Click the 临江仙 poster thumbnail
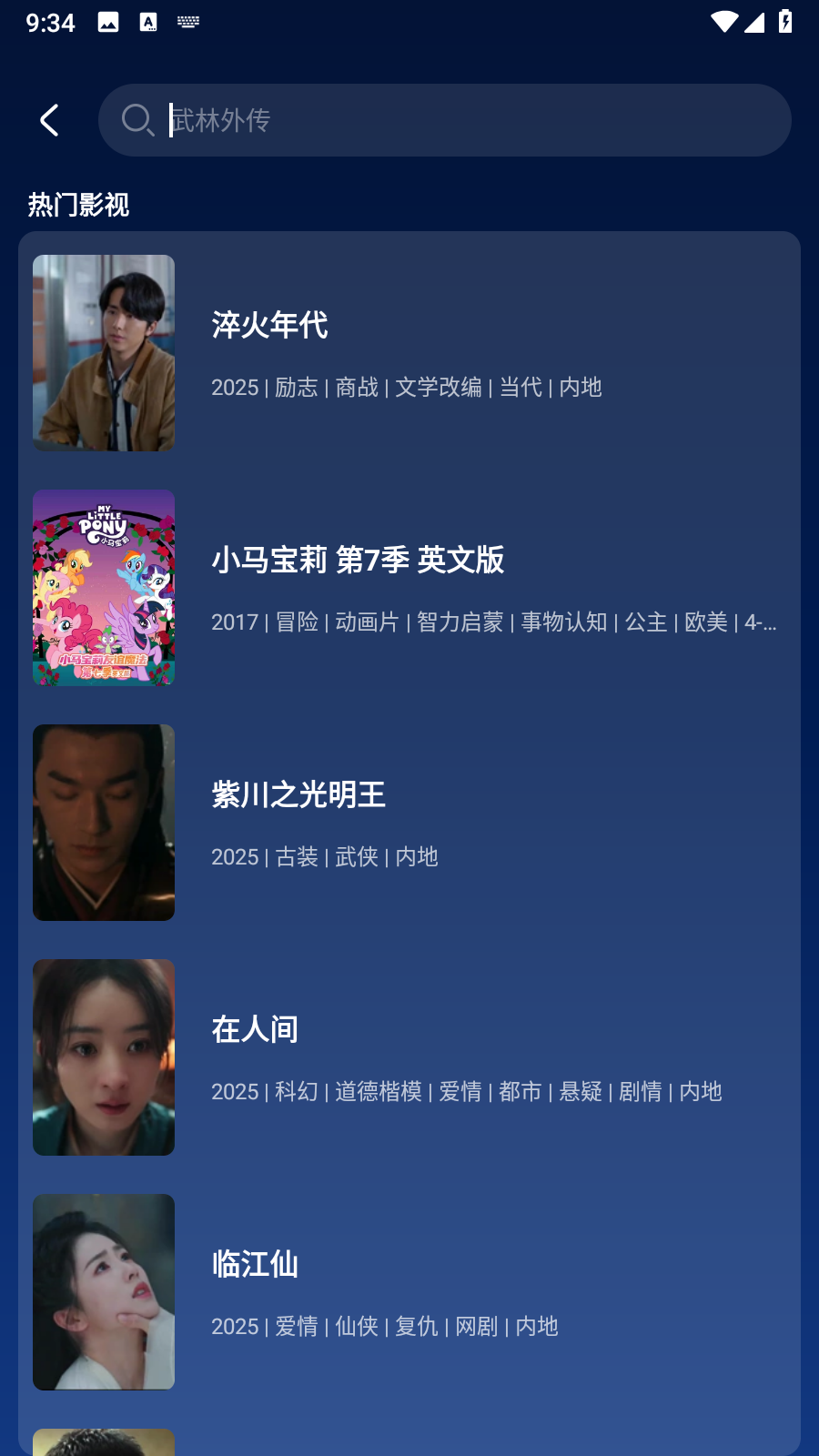This screenshot has height=1456, width=819. click(x=104, y=1292)
